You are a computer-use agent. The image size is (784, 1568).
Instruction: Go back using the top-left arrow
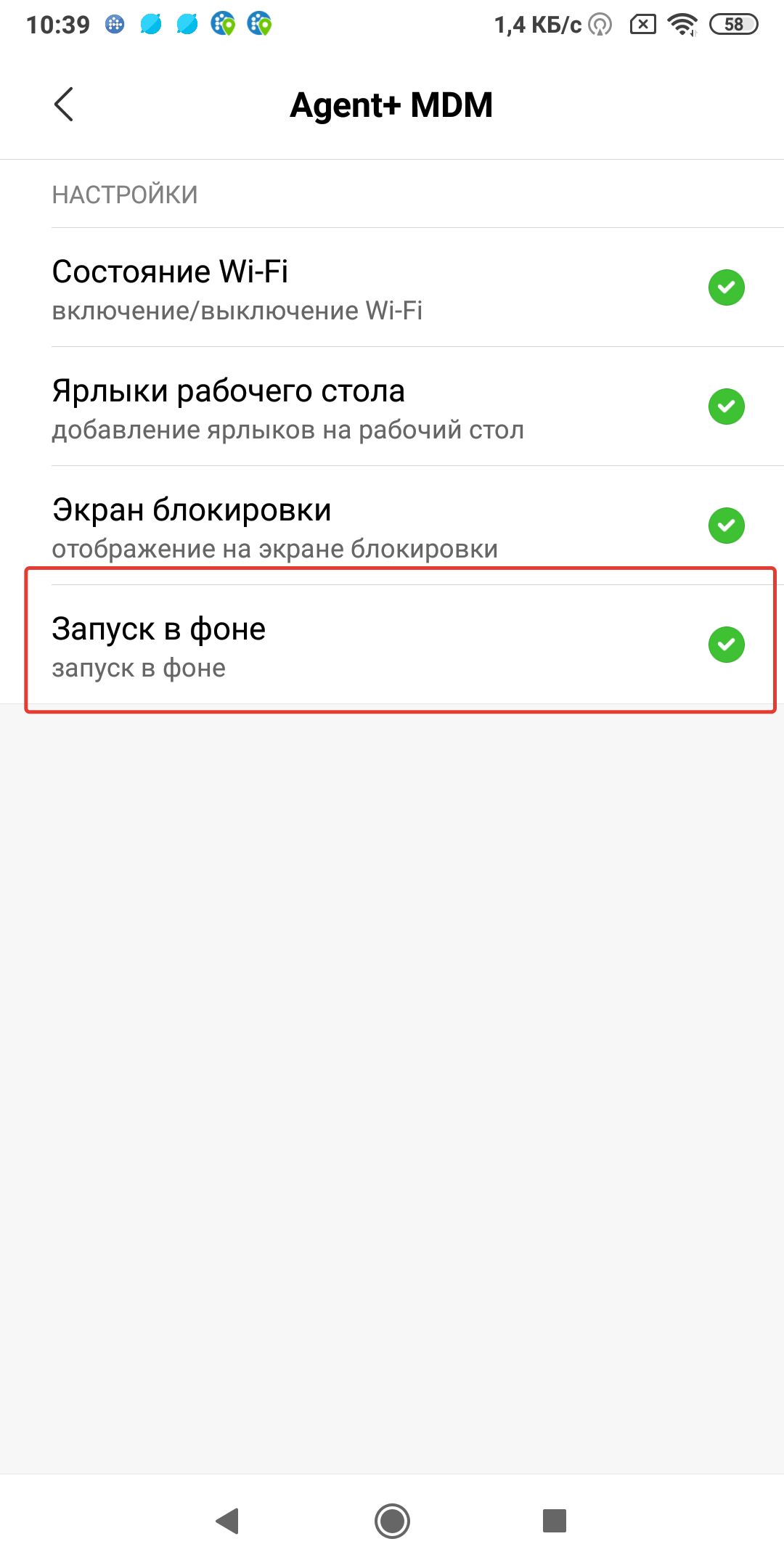[64, 105]
